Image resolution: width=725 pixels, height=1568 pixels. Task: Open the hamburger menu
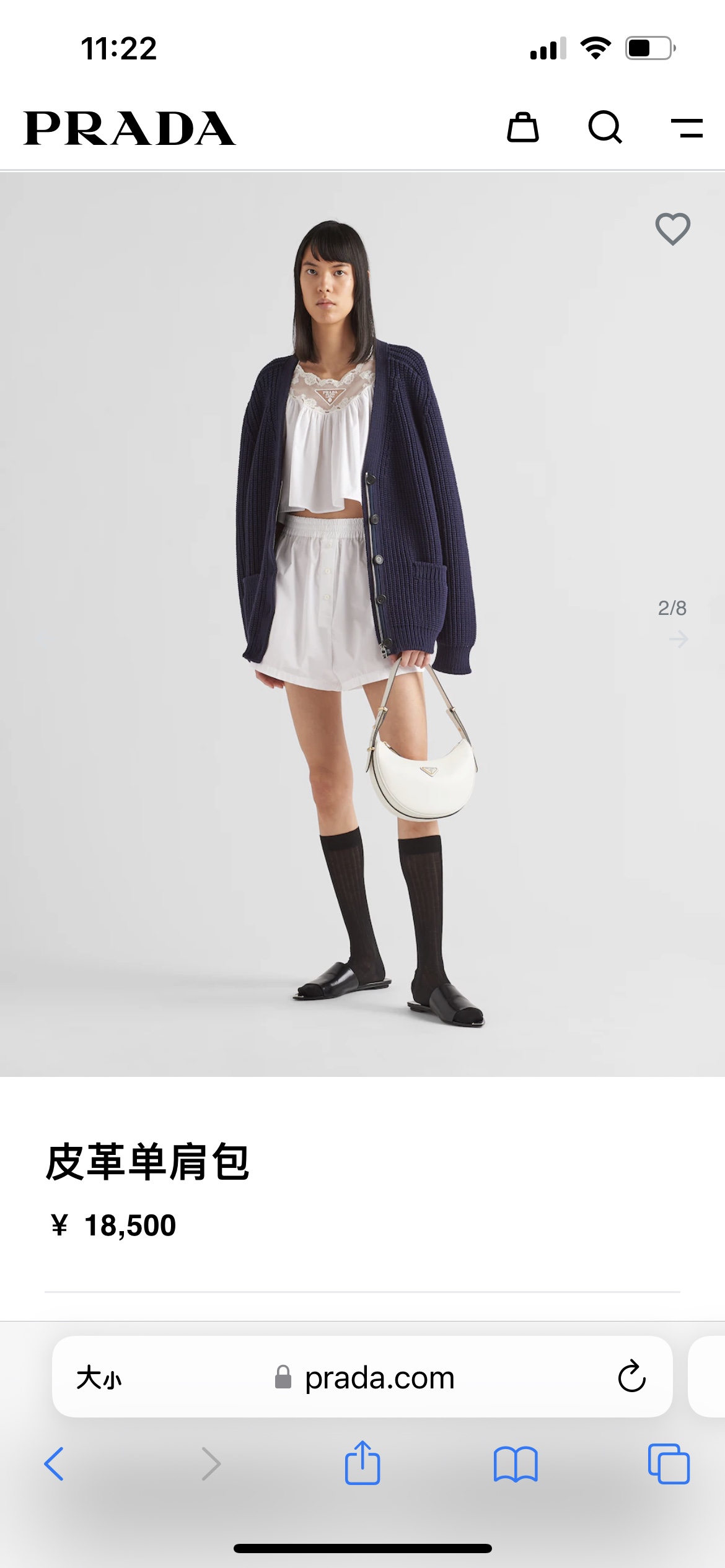[687, 128]
